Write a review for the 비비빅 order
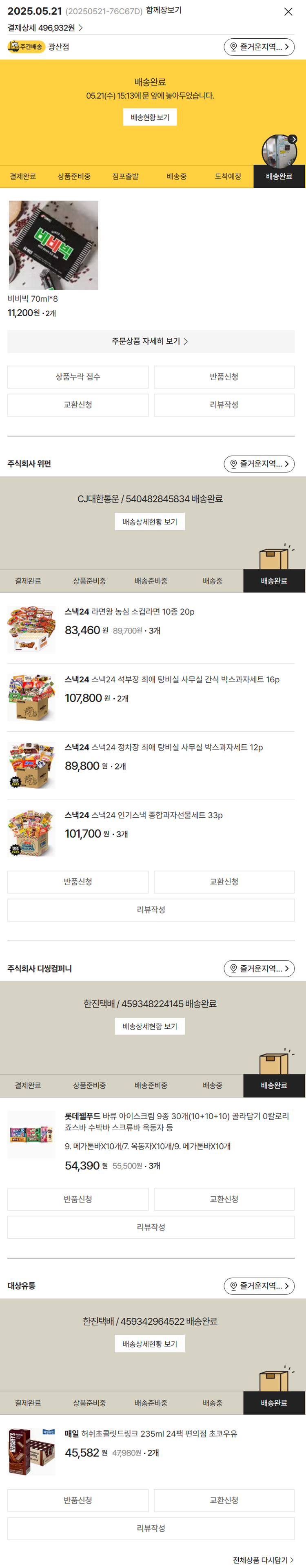The image size is (306, 1568). [224, 405]
